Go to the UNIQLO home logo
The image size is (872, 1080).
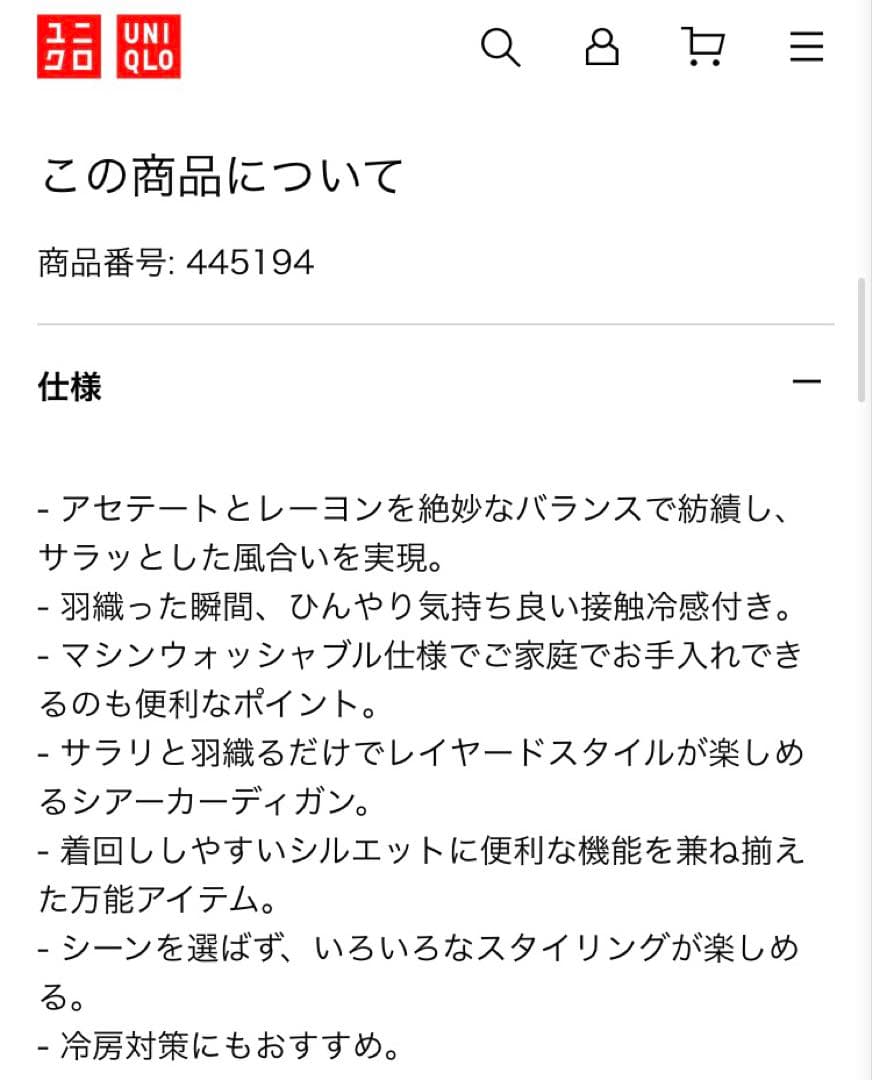[109, 46]
